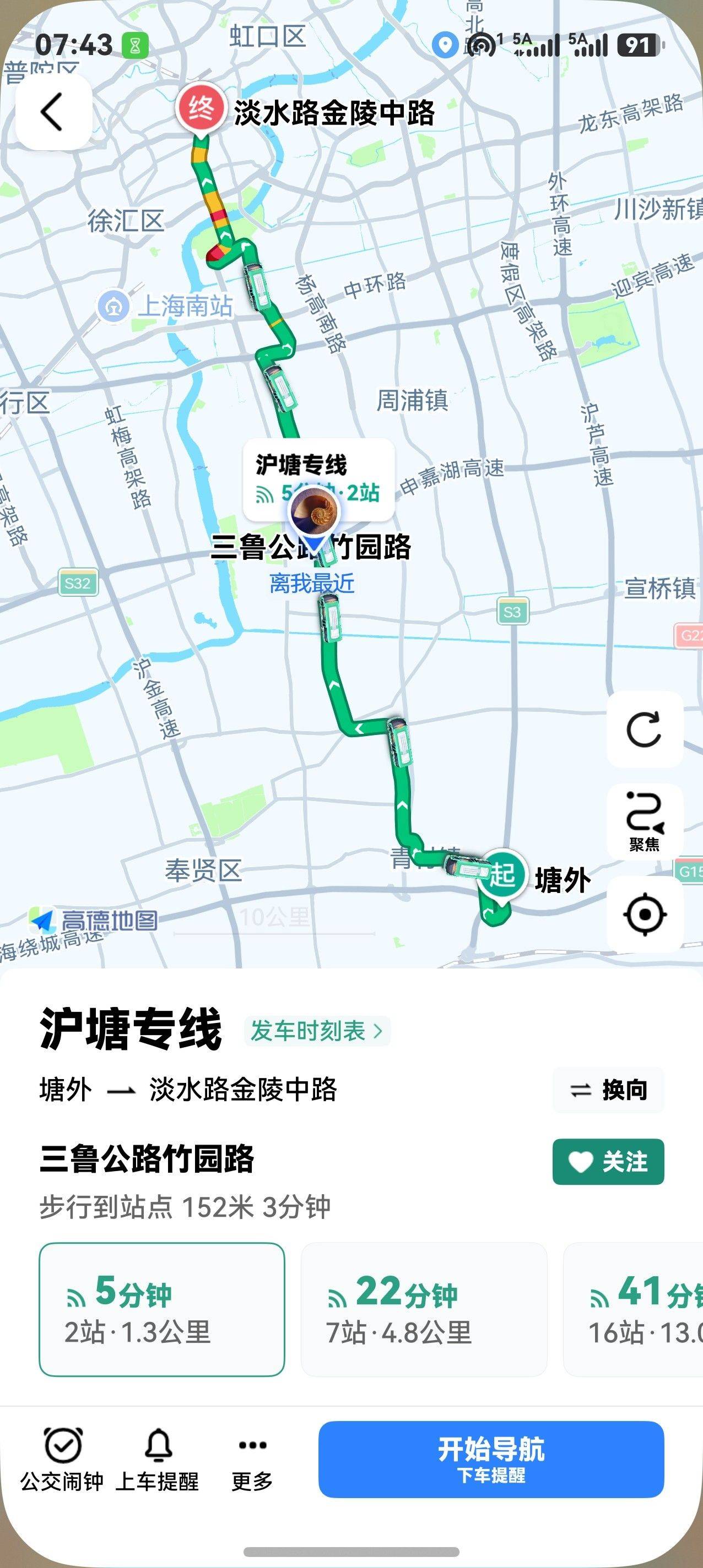Viewport: 703px width, 1568px height.
Task: Switch route direction with 换向
Action: point(608,1090)
